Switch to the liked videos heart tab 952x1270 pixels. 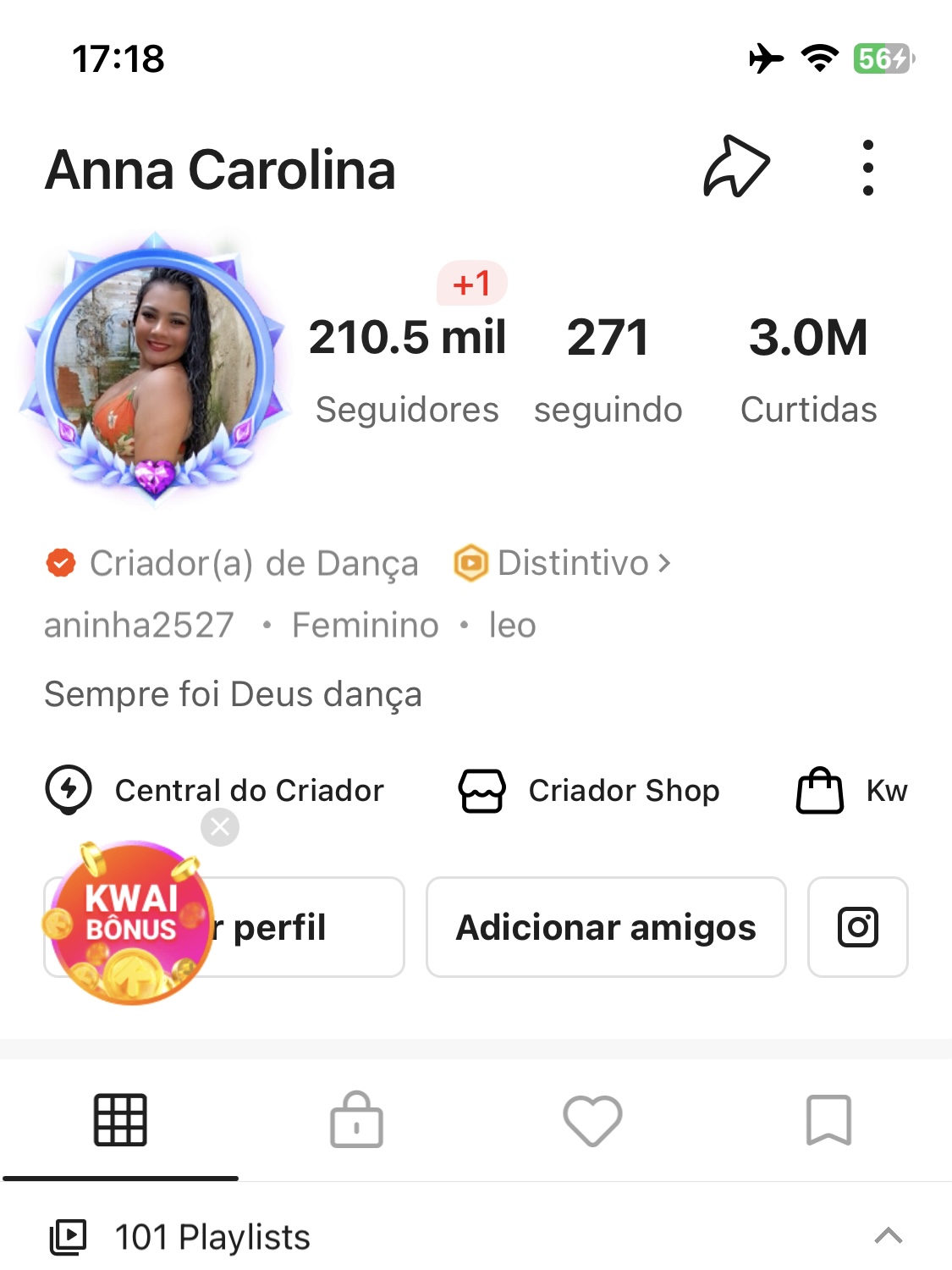click(x=592, y=1120)
